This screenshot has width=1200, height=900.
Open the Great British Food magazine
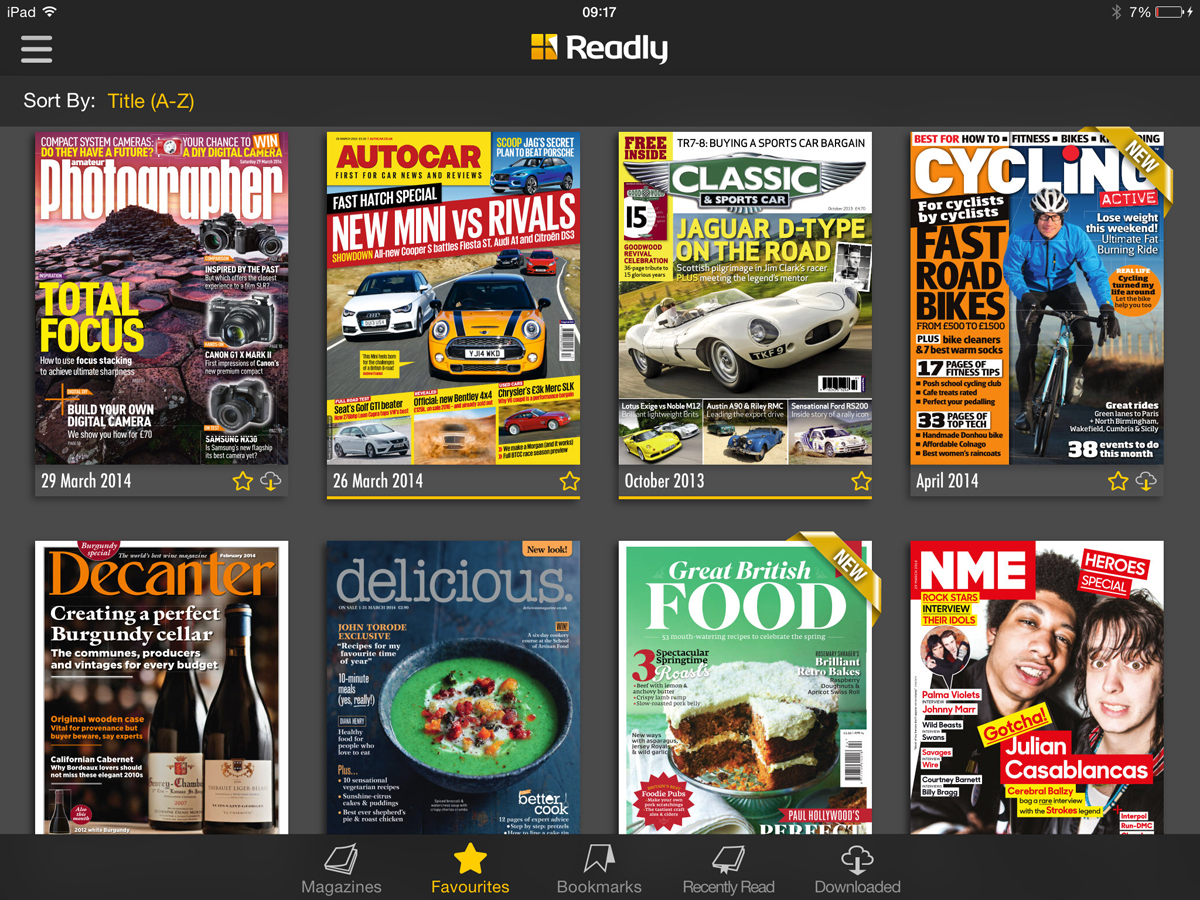pos(745,687)
